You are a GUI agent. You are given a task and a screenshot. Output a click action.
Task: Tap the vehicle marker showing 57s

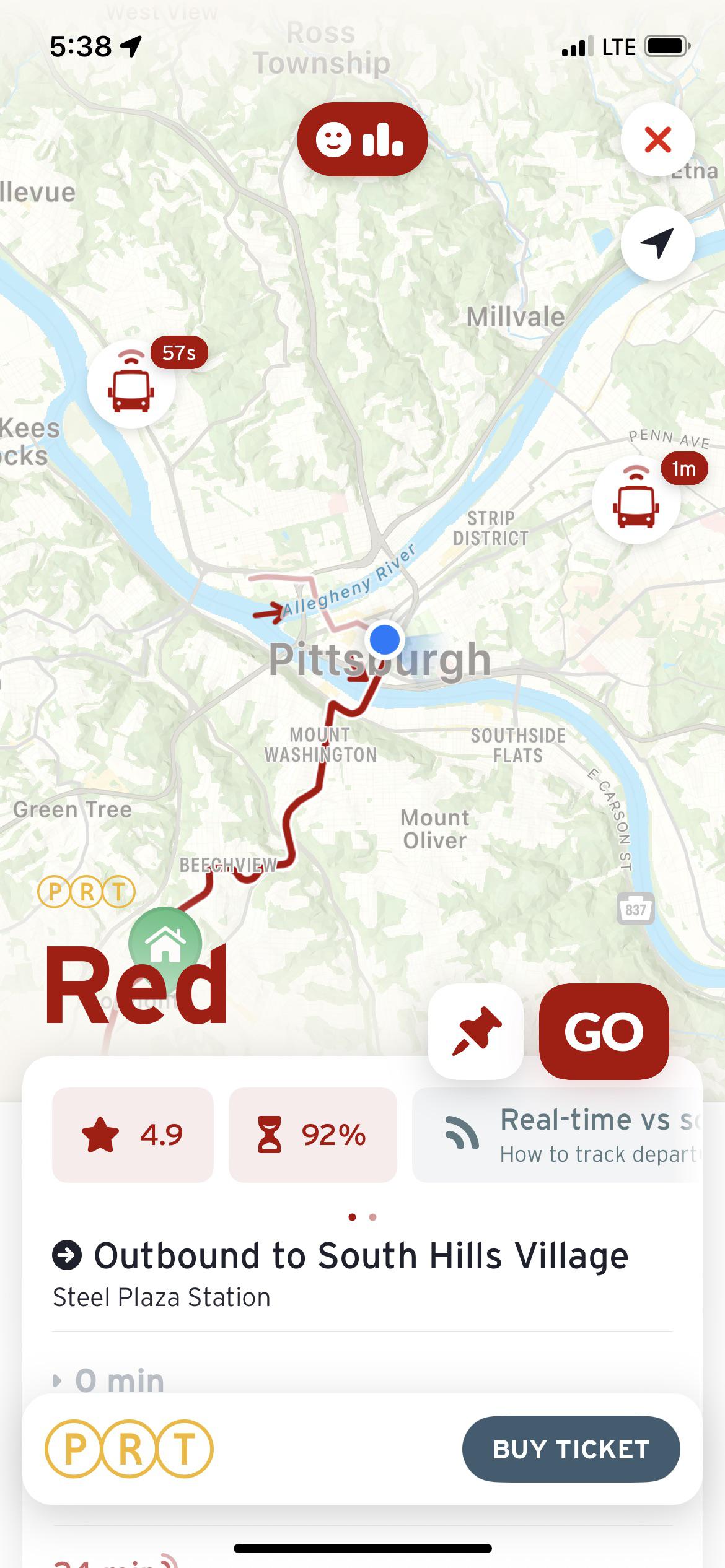pyautogui.click(x=131, y=385)
